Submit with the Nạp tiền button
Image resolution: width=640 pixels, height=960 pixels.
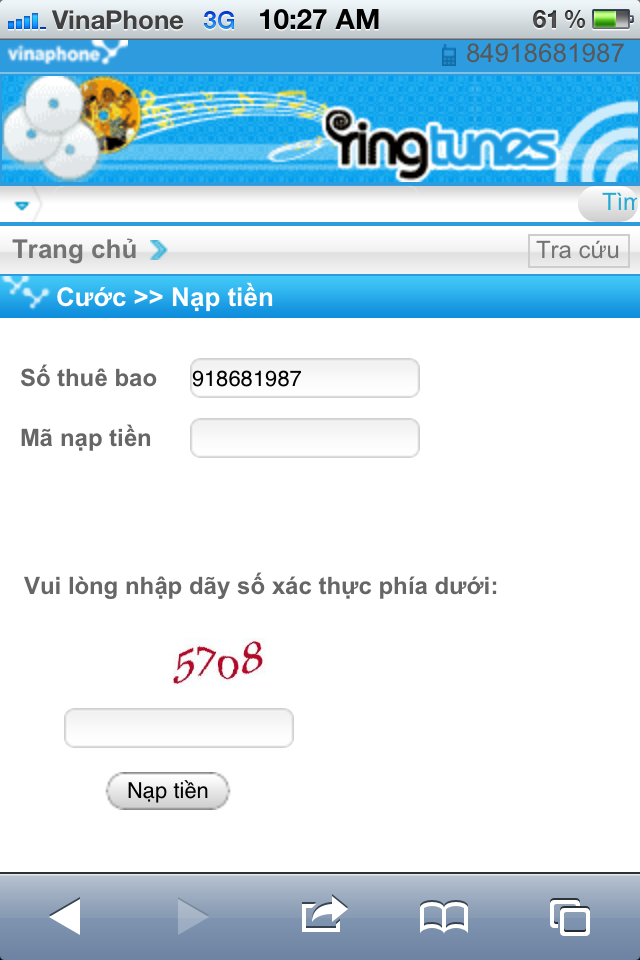point(168,791)
